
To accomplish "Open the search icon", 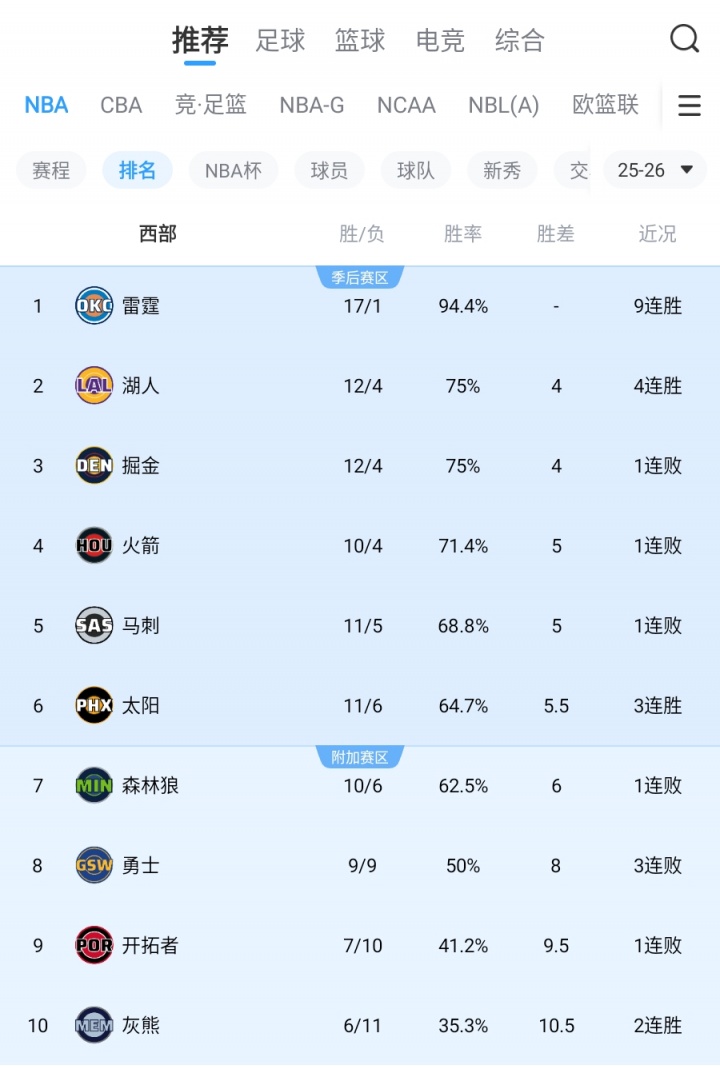I will pos(684,39).
